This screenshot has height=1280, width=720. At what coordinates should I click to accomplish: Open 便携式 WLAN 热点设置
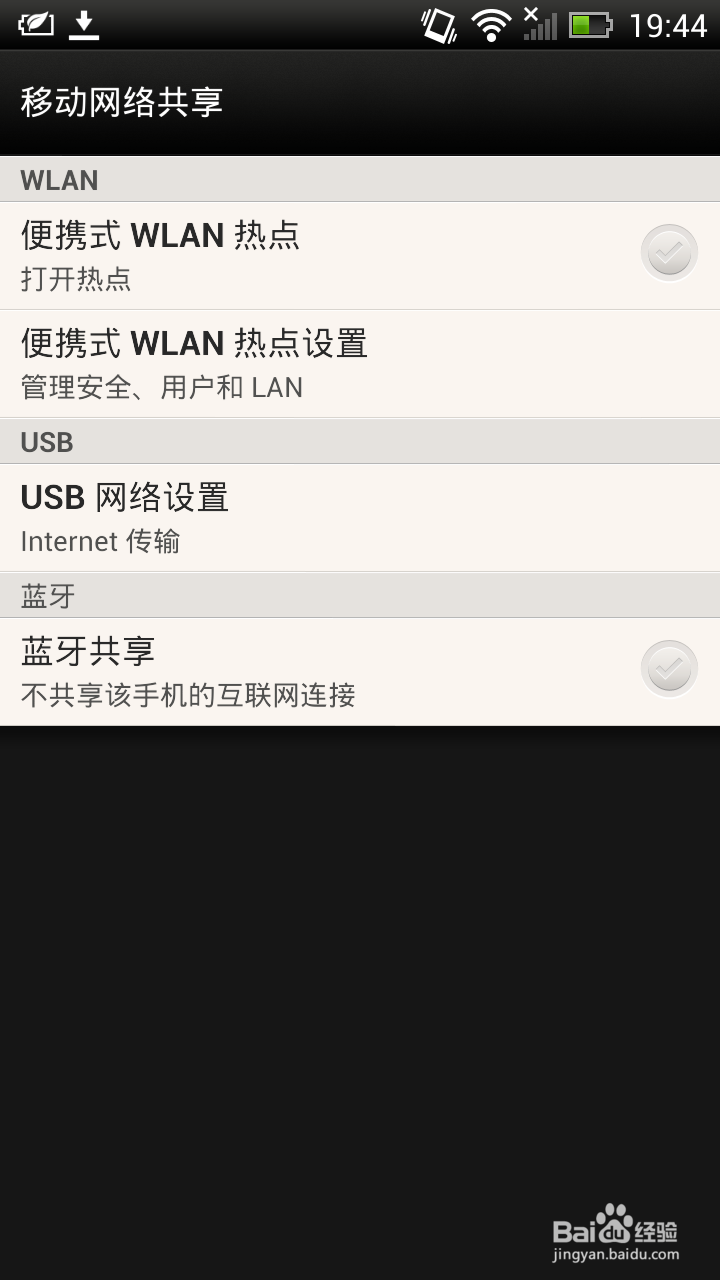point(360,364)
